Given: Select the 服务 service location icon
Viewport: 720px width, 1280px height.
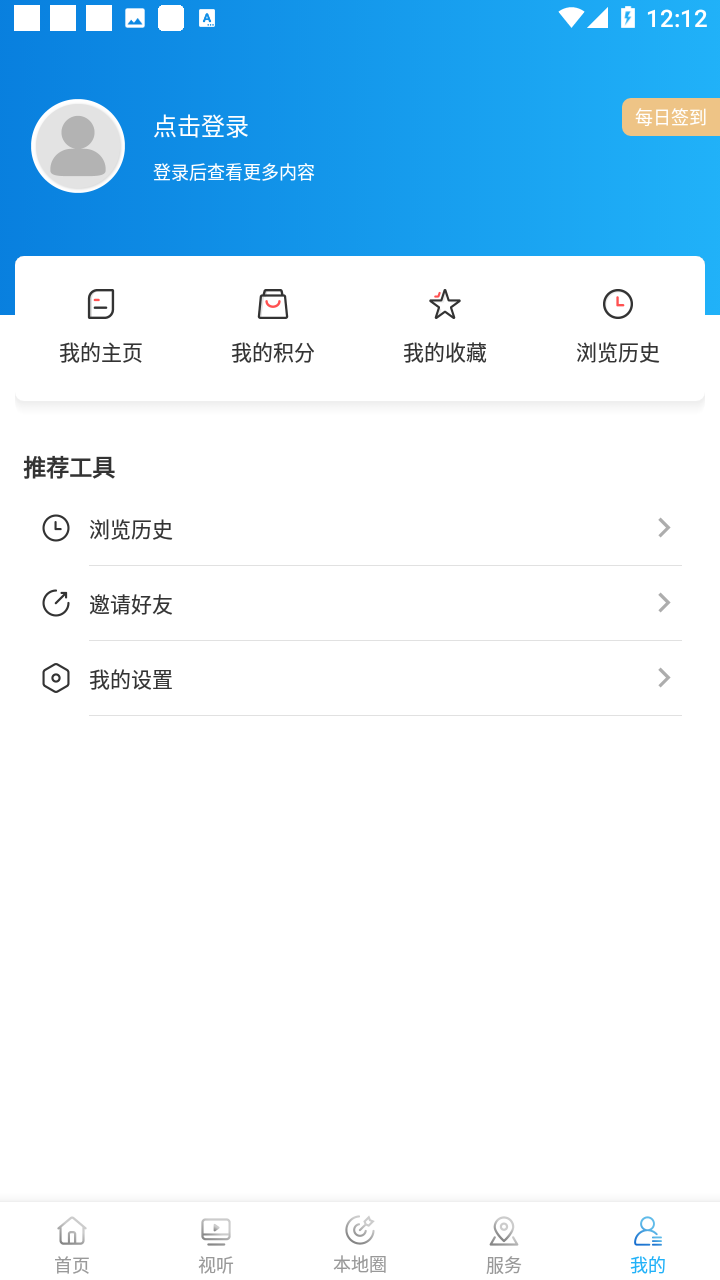Looking at the screenshot, I should [503, 1231].
